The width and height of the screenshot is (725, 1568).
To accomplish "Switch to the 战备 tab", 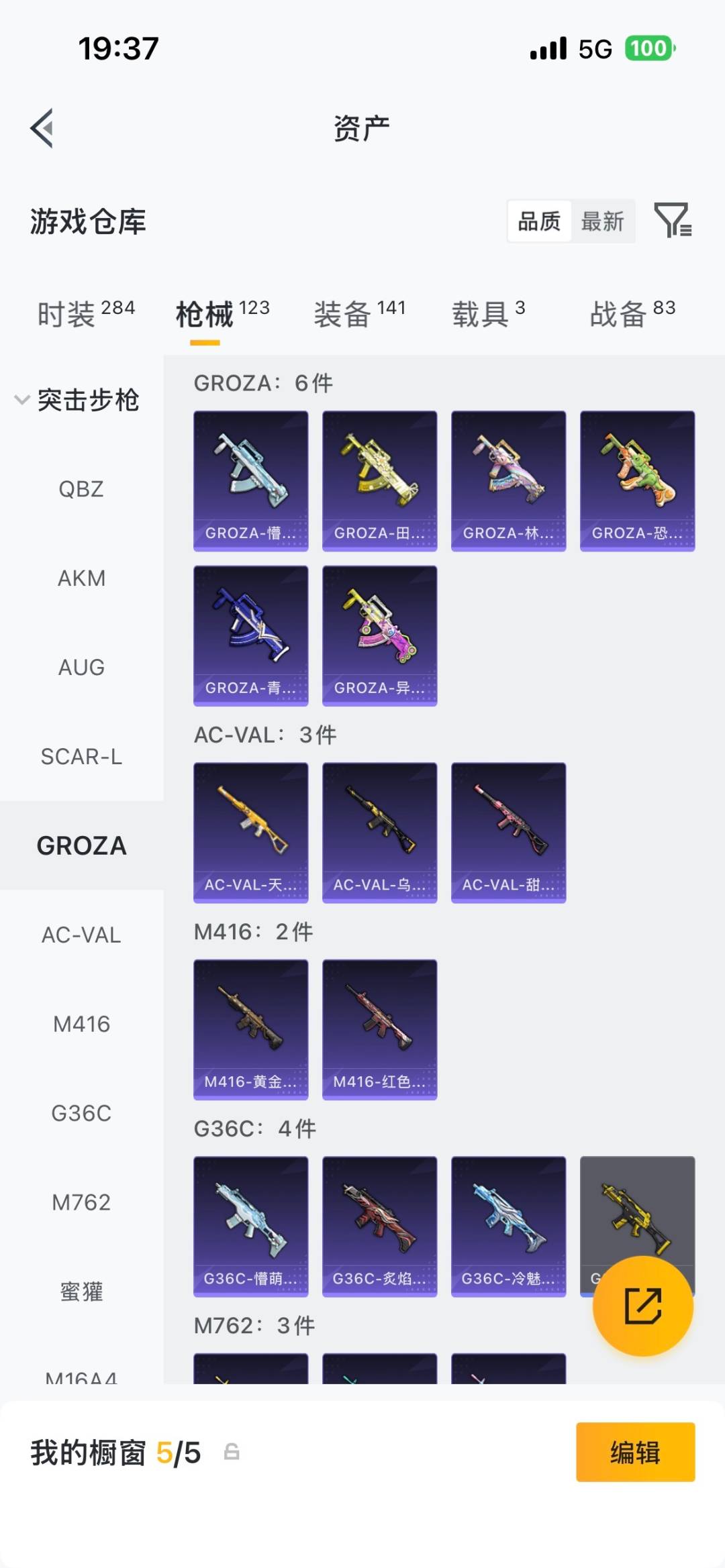I will tap(632, 313).
